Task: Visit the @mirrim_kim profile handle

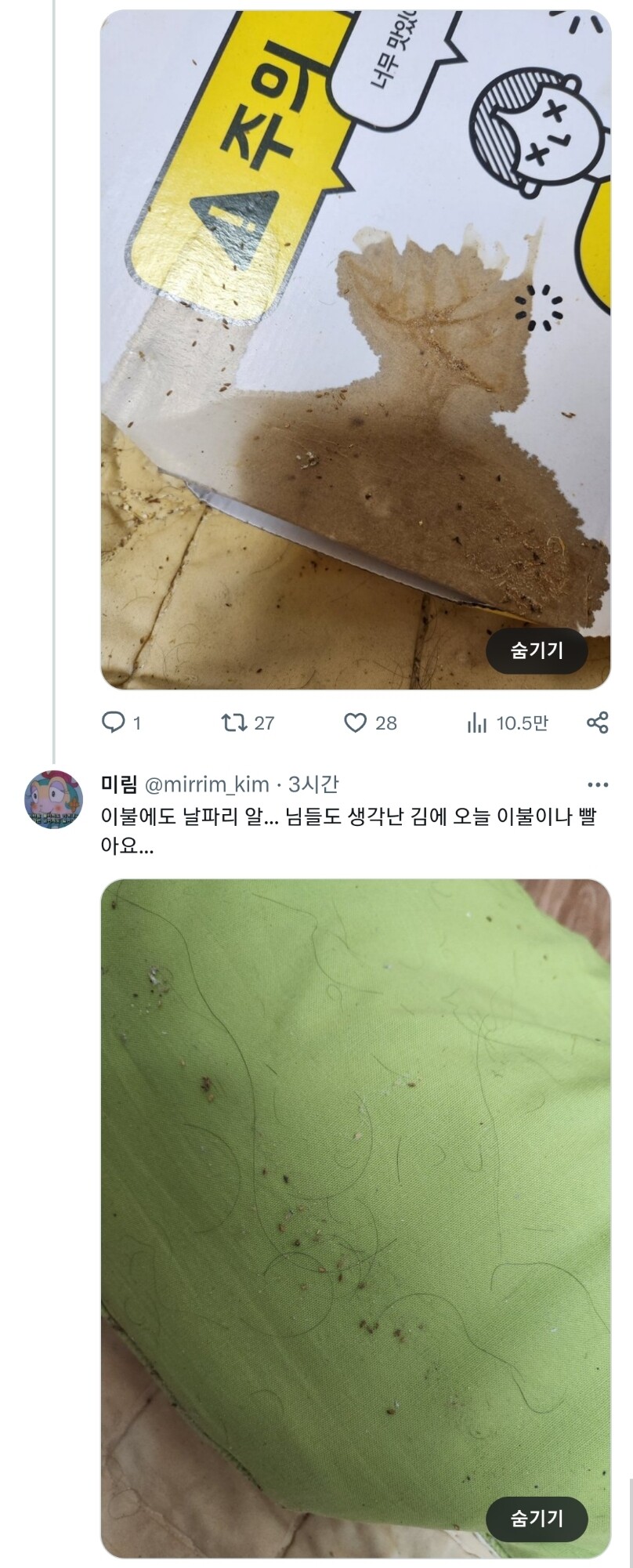Action: click(208, 784)
